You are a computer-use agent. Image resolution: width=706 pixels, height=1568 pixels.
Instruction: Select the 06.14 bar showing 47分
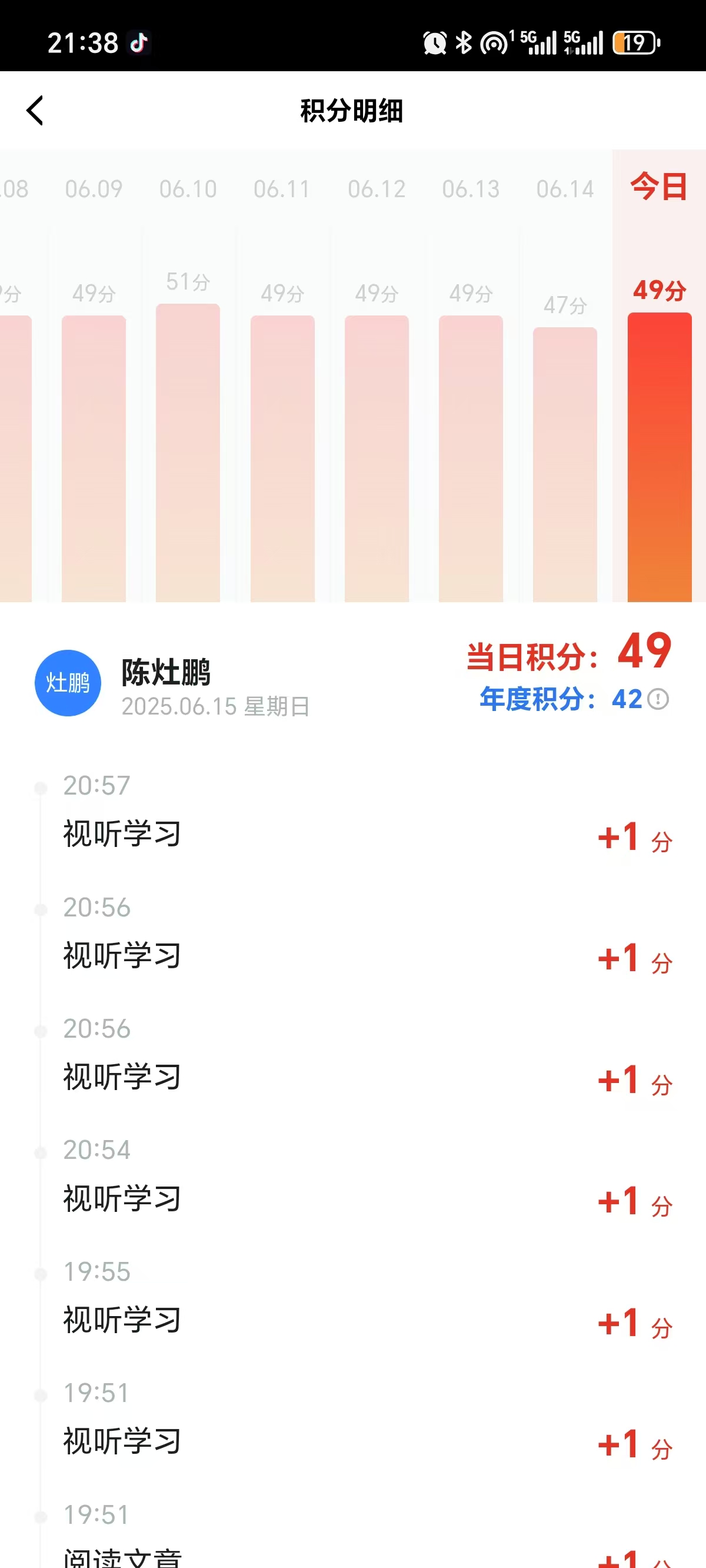tap(565, 464)
